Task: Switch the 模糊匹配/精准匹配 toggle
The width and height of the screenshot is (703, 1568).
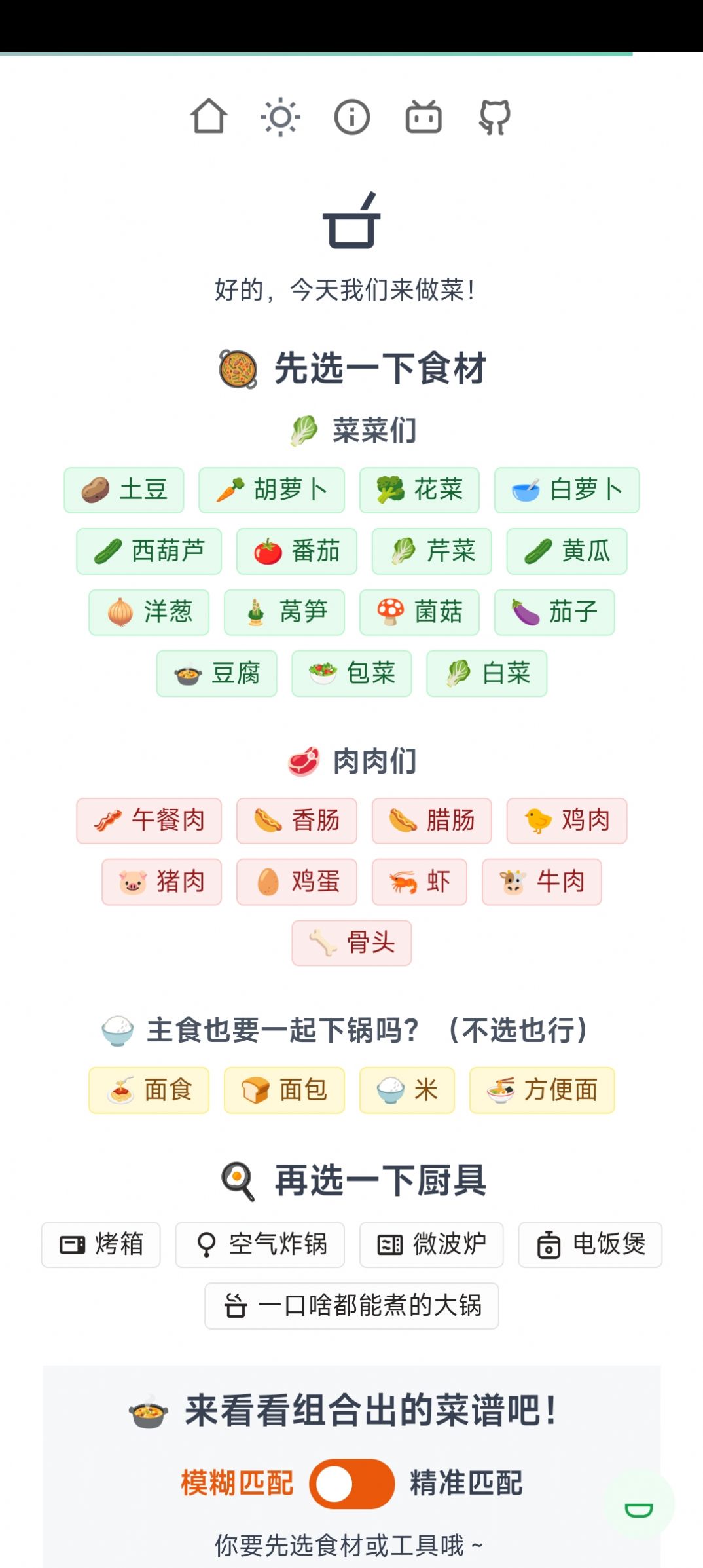Action: (351, 1484)
